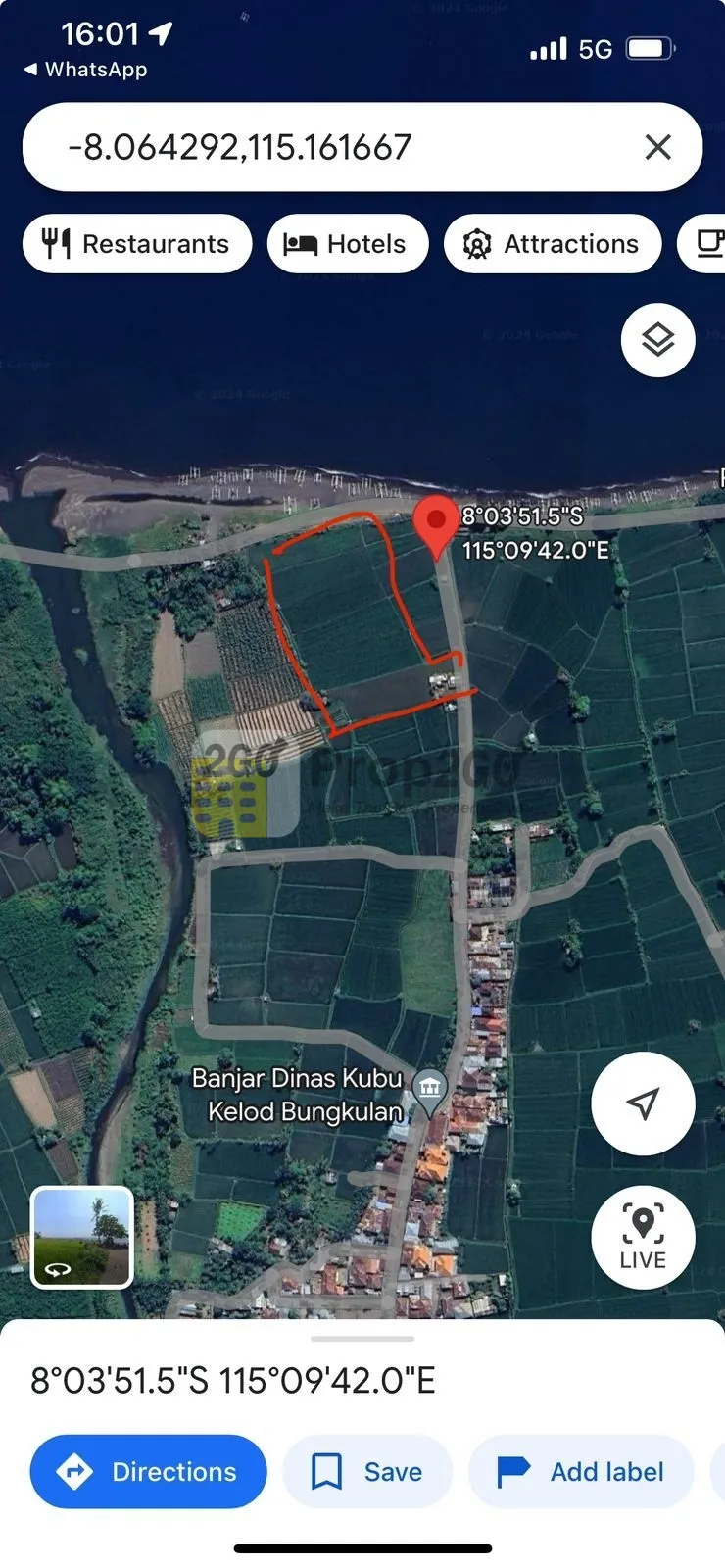Viewport: 725px width, 1568px height.
Task: Clear the coordinates search with the X
Action: coord(658,147)
